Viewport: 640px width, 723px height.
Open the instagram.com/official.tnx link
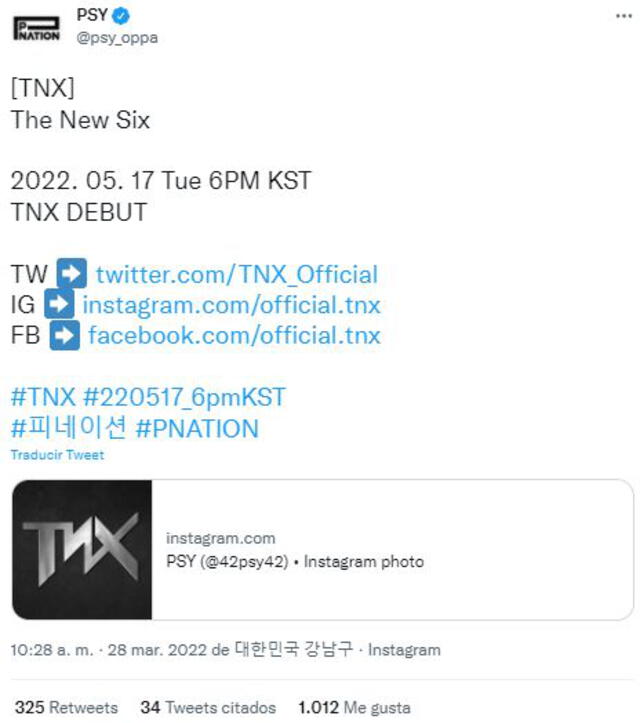[231, 305]
